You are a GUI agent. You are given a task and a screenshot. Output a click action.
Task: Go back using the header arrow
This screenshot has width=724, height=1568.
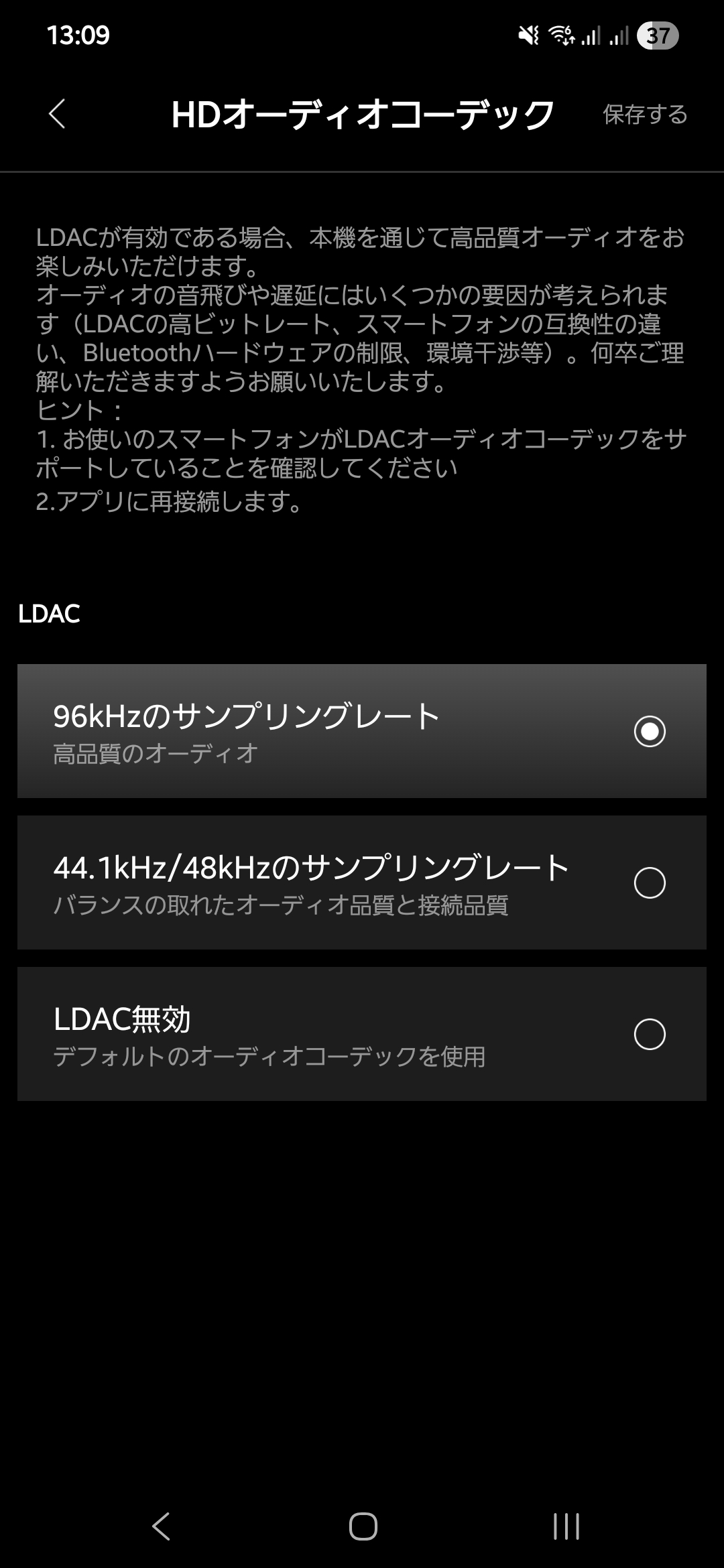pos(58,114)
